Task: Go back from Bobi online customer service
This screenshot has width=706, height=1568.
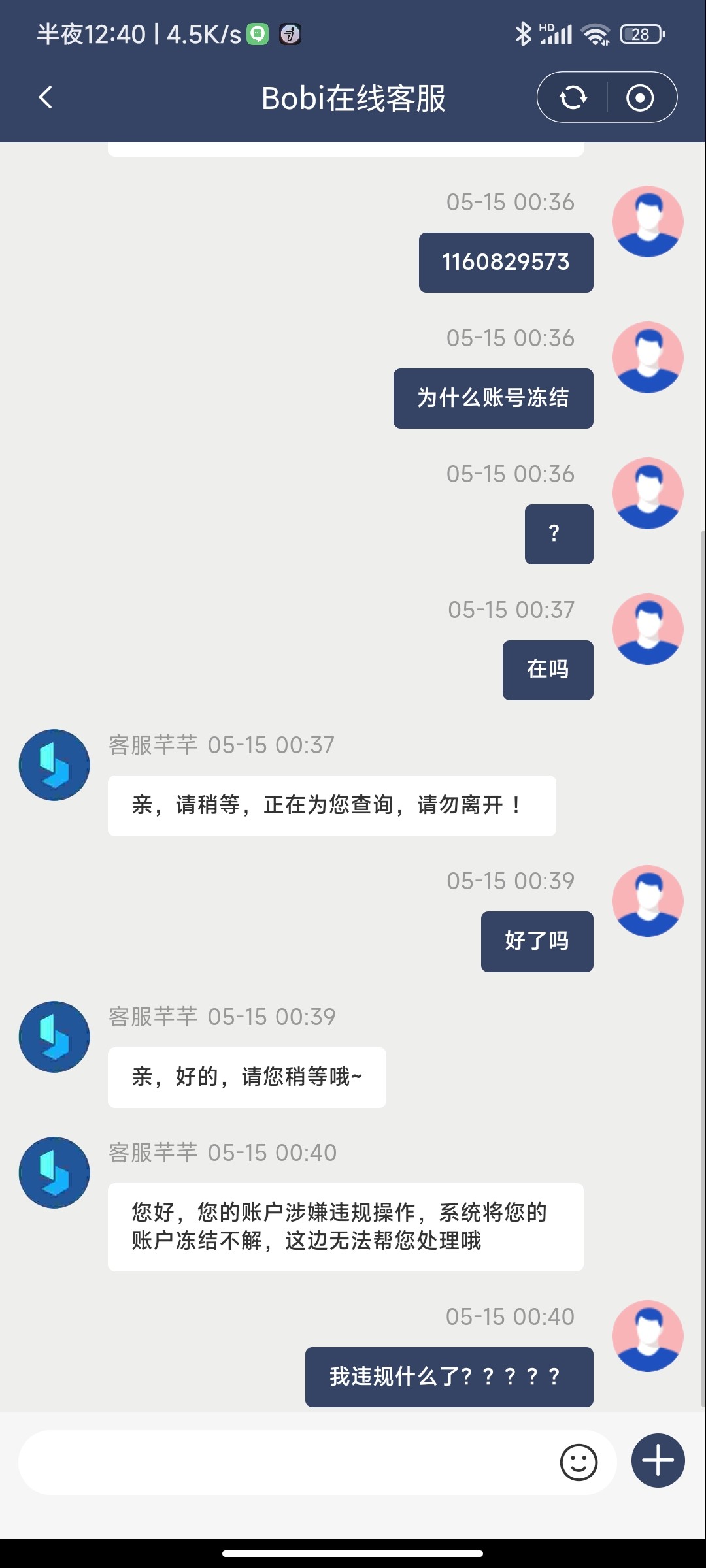Action: (45, 98)
